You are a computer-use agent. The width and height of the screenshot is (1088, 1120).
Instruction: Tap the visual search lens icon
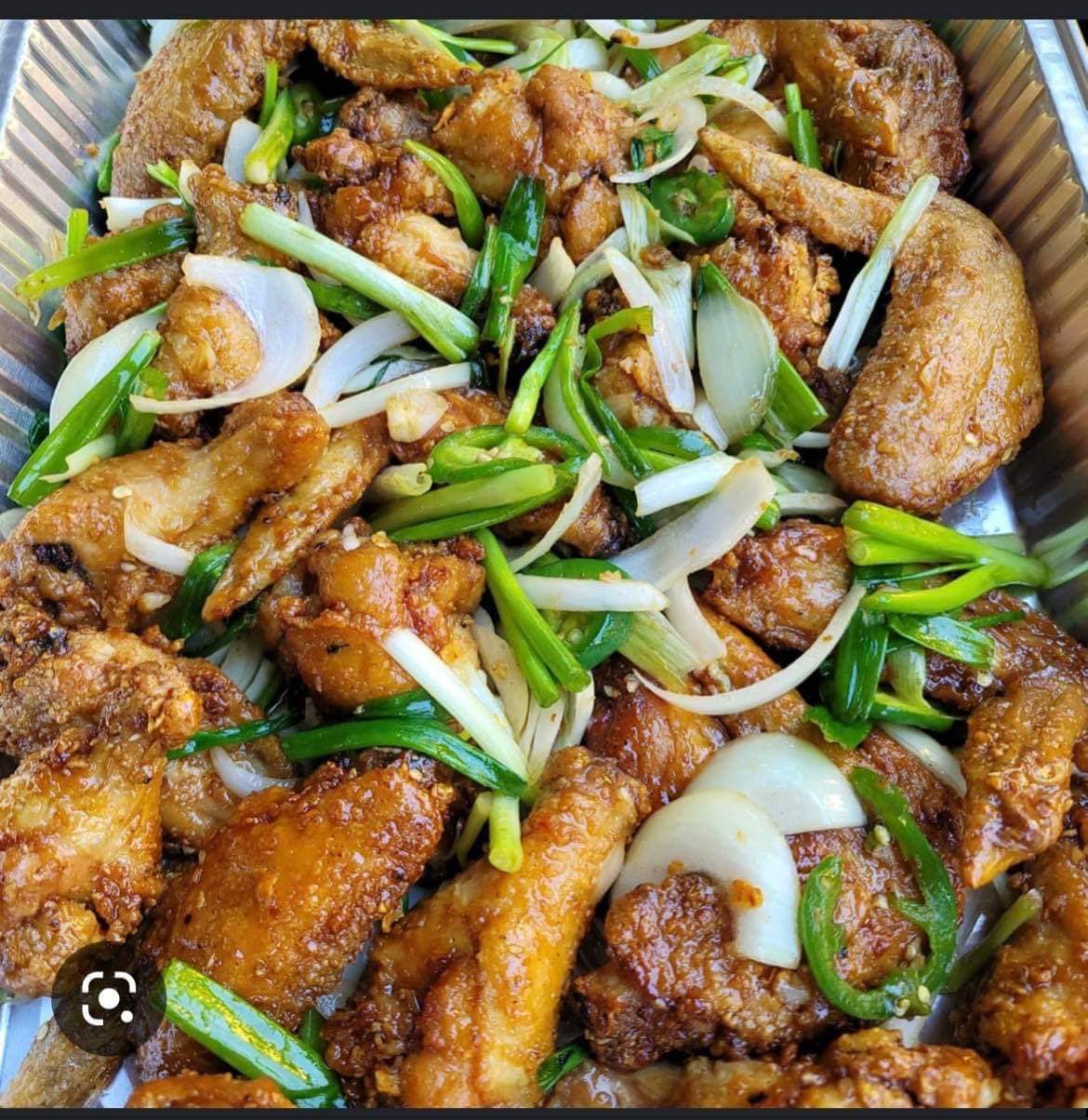(109, 998)
